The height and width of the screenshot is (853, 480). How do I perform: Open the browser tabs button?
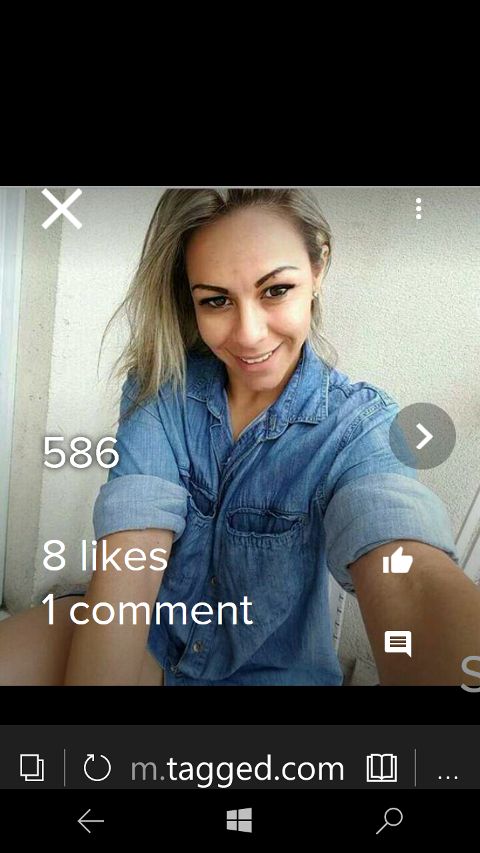(x=32, y=768)
